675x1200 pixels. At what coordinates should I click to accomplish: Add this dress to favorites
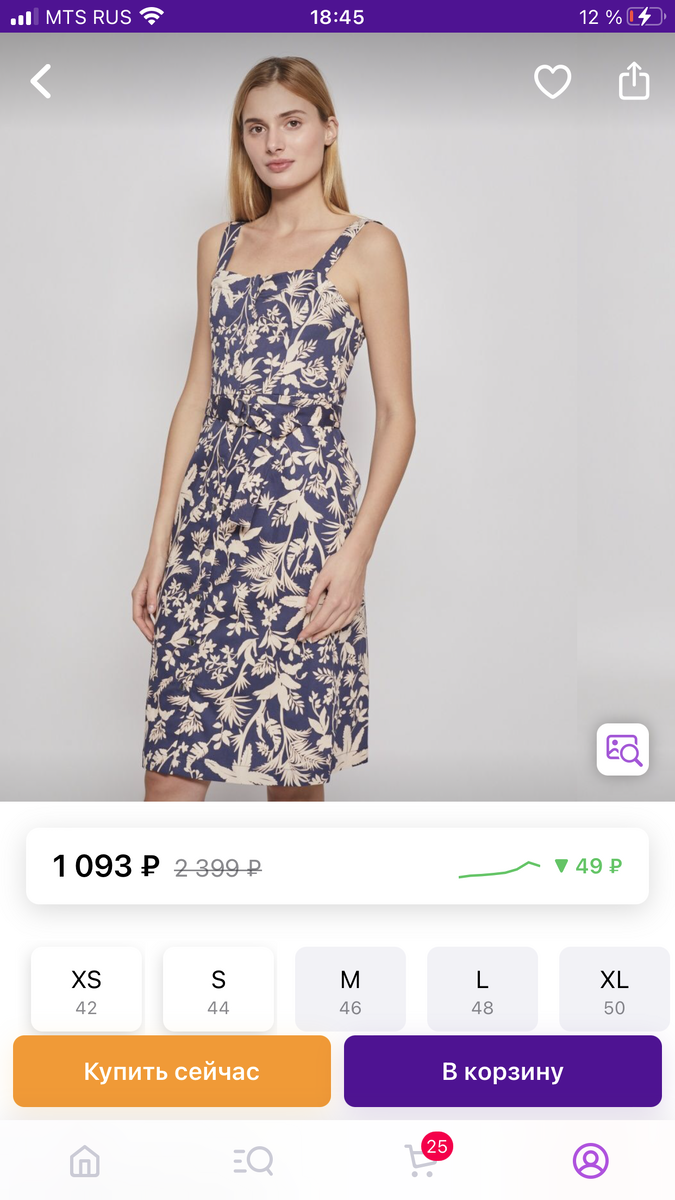pos(552,82)
